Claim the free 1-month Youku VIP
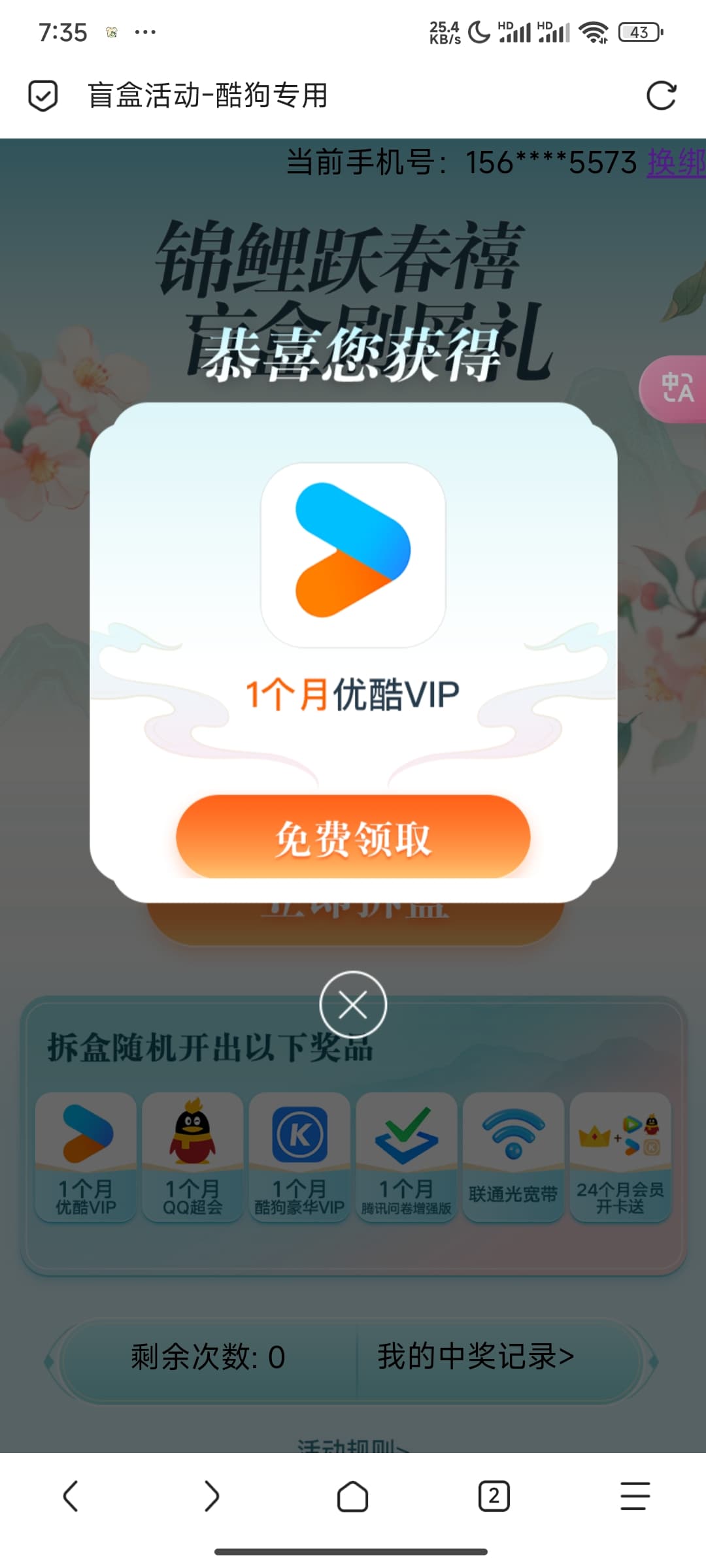Image resolution: width=706 pixels, height=1568 pixels. (353, 837)
